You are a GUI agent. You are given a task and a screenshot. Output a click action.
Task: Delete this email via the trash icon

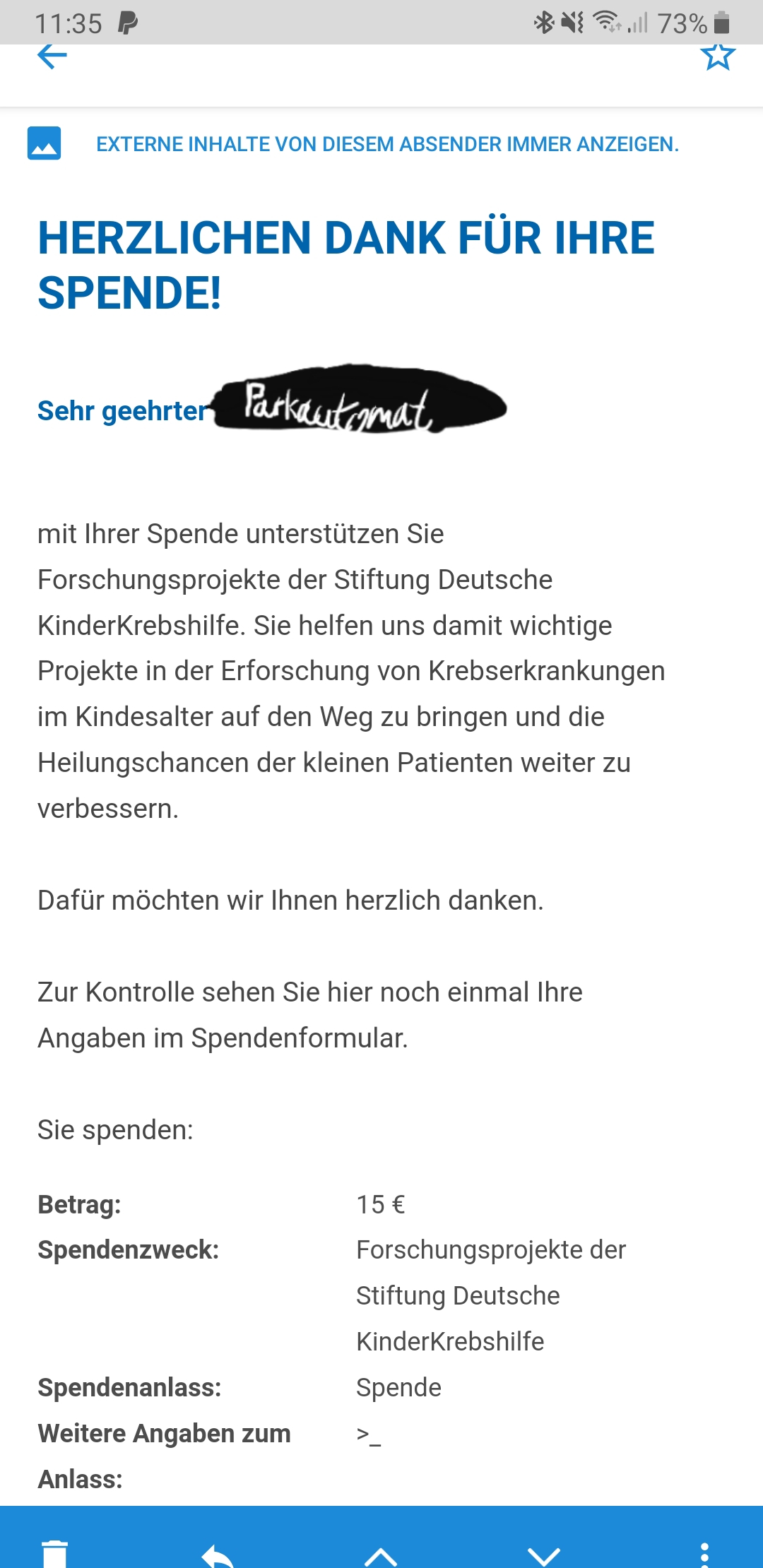click(x=54, y=1553)
